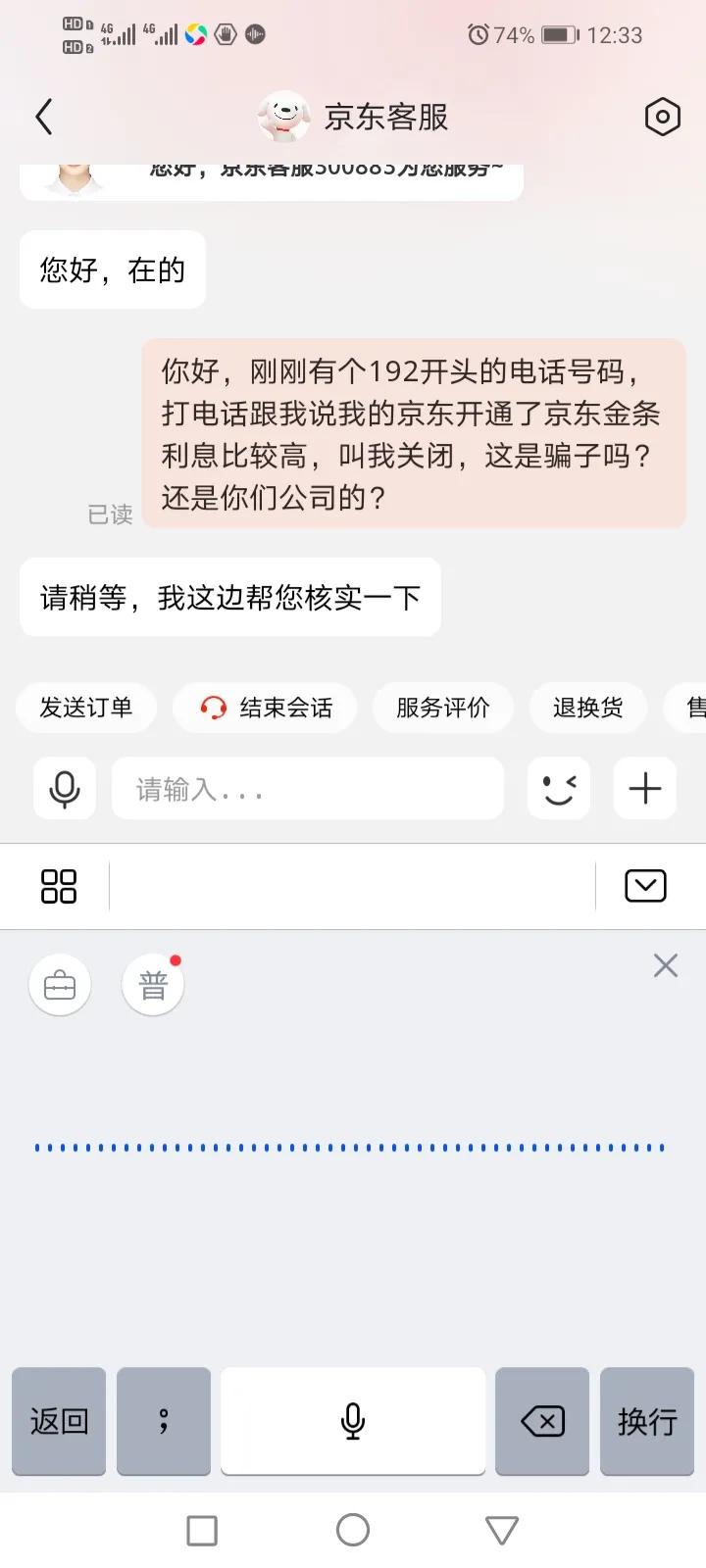Viewport: 706px width, 1568px height.
Task: Hit the backspace key
Action: coord(542,1421)
